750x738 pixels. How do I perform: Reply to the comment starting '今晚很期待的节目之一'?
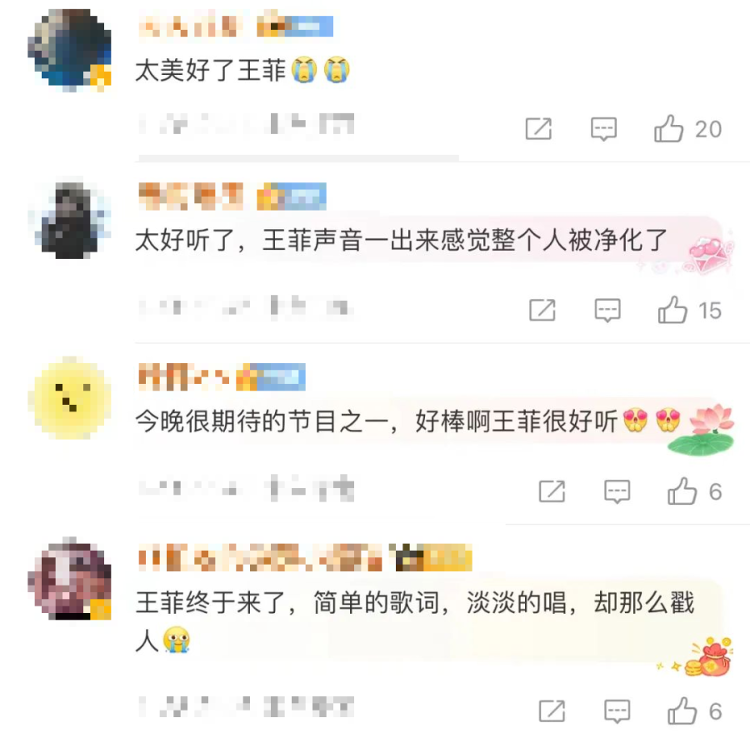pyautogui.click(x=617, y=491)
